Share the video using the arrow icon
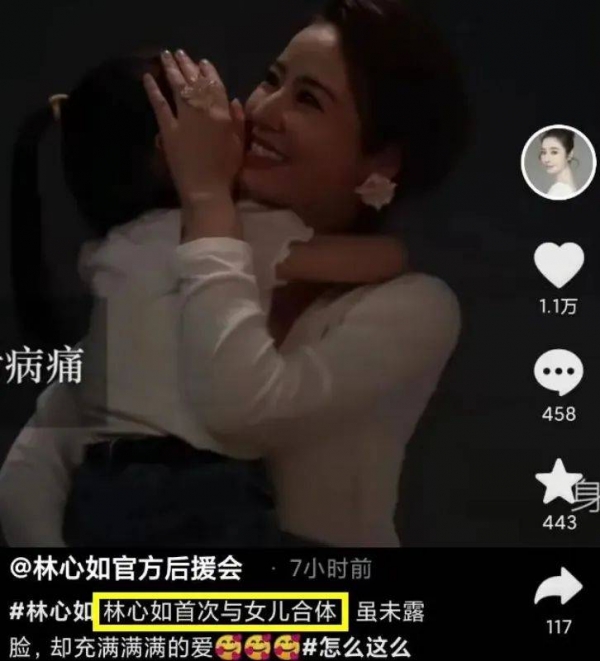This screenshot has height=661, width=600. pyautogui.click(x=558, y=589)
